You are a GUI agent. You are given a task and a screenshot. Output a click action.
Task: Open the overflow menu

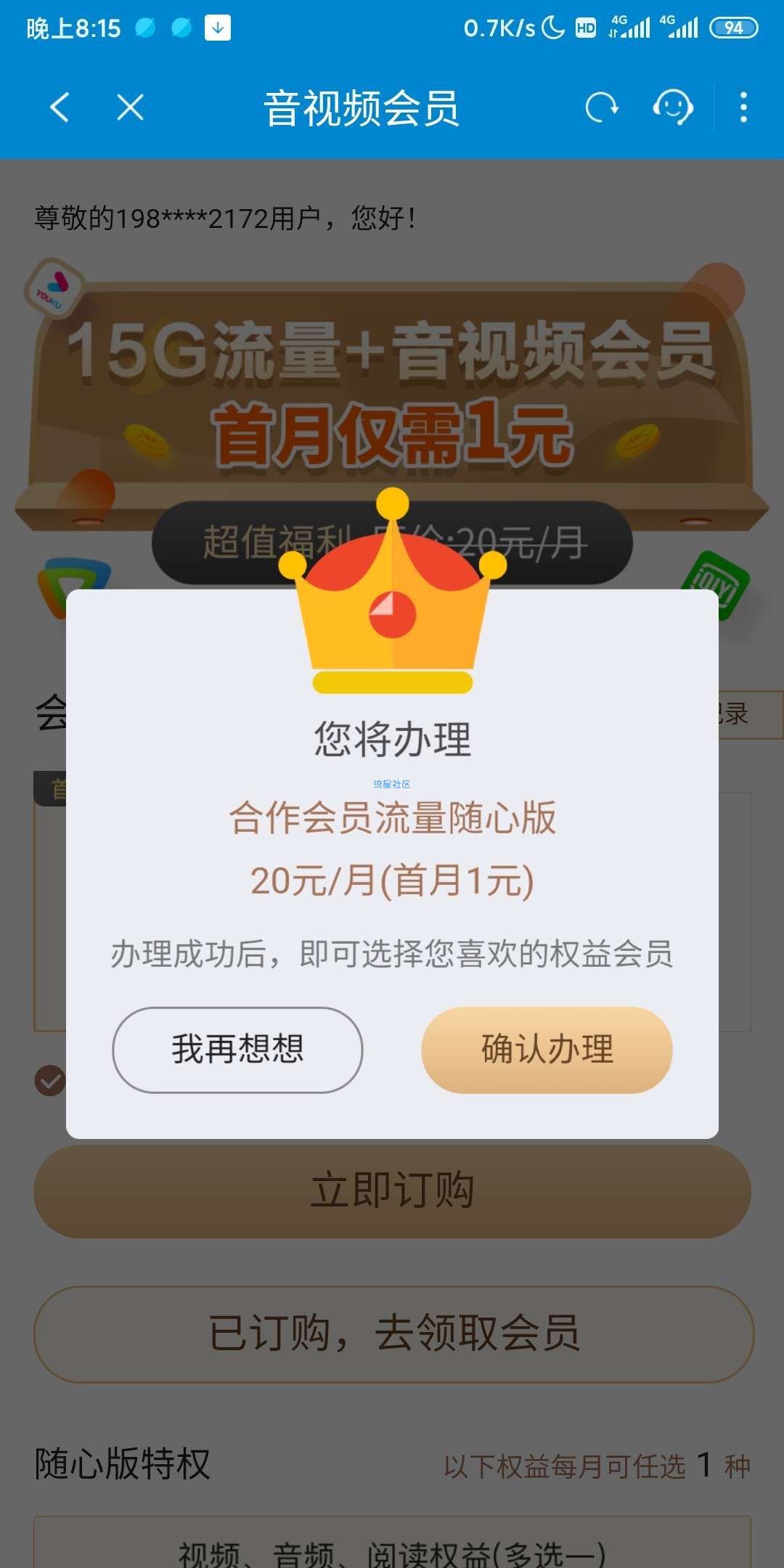point(743,108)
